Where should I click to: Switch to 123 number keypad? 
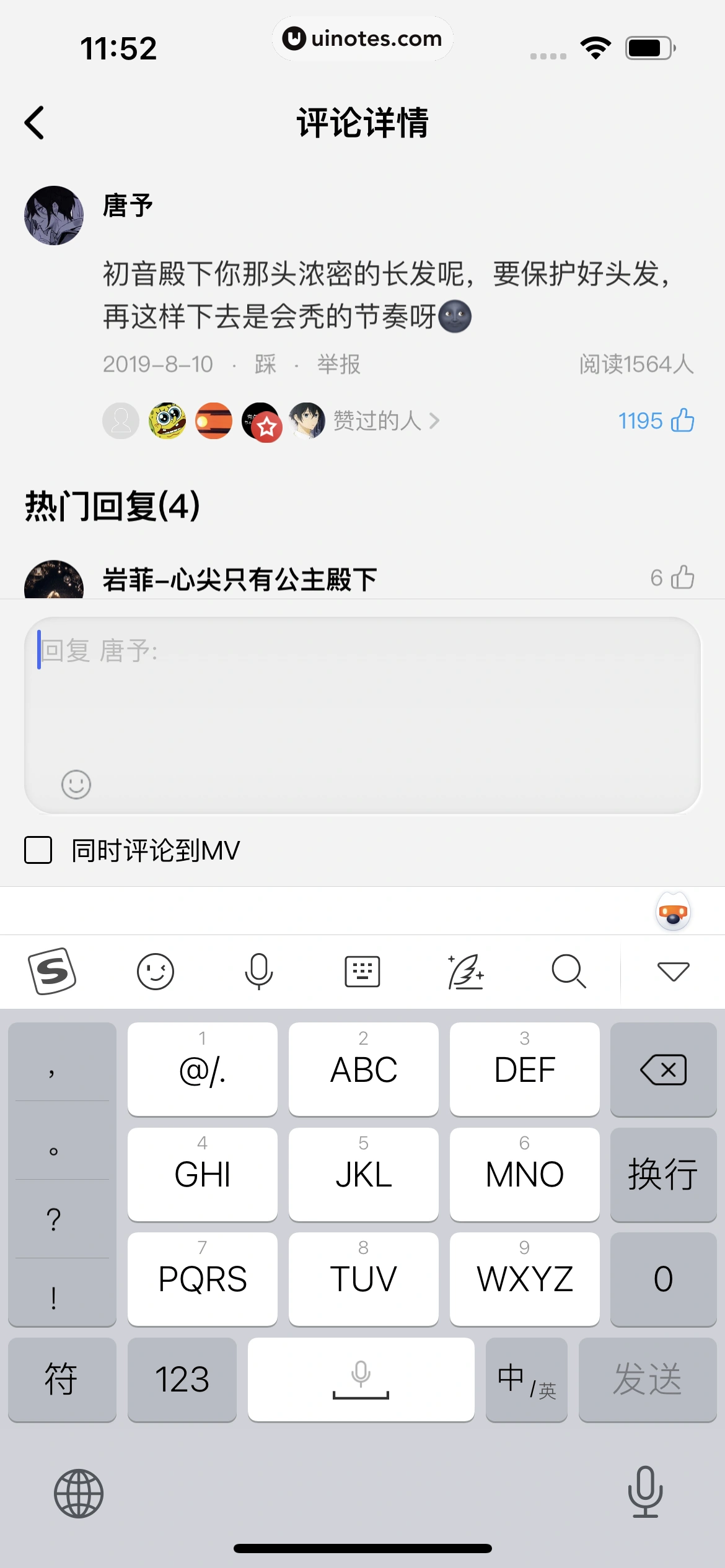182,1380
